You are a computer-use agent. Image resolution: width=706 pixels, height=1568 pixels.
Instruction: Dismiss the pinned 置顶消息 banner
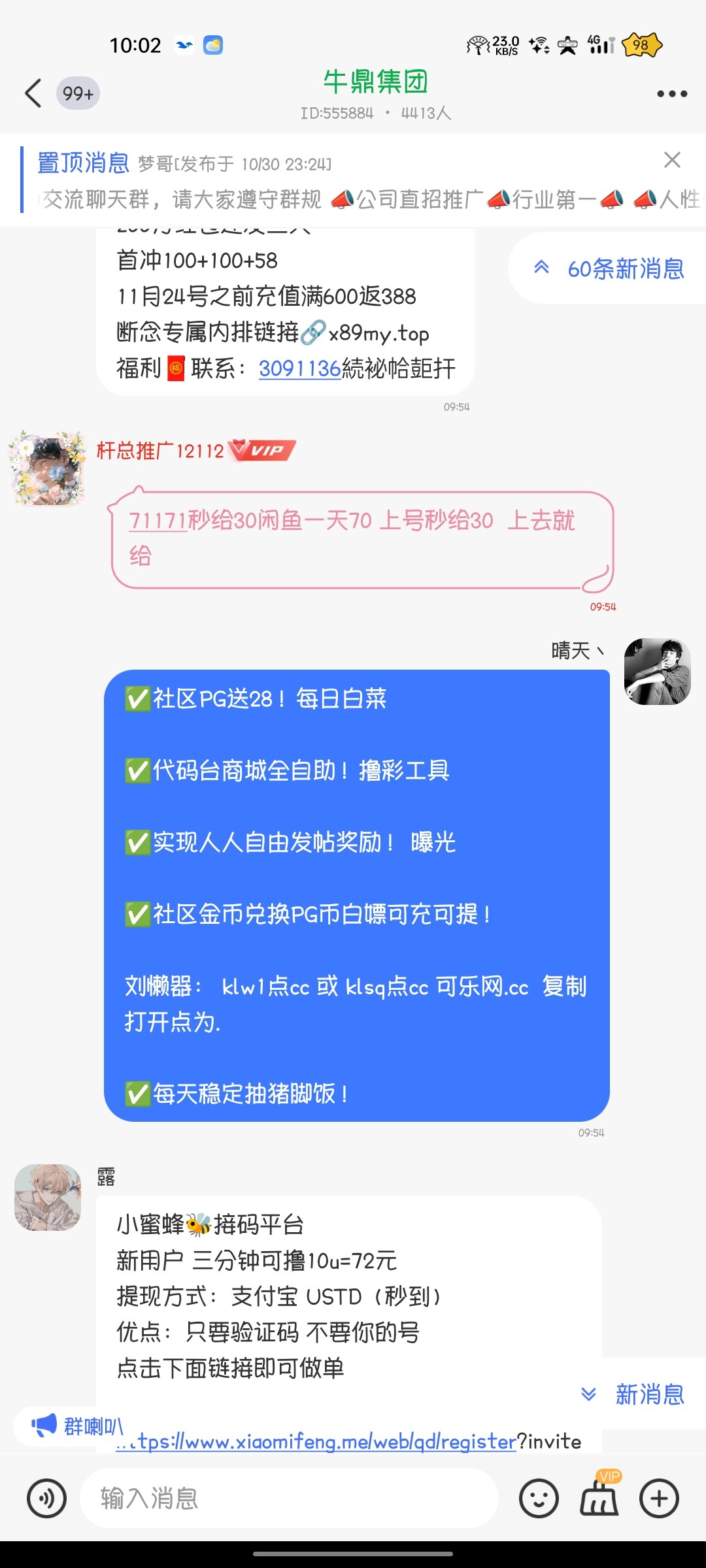click(671, 160)
